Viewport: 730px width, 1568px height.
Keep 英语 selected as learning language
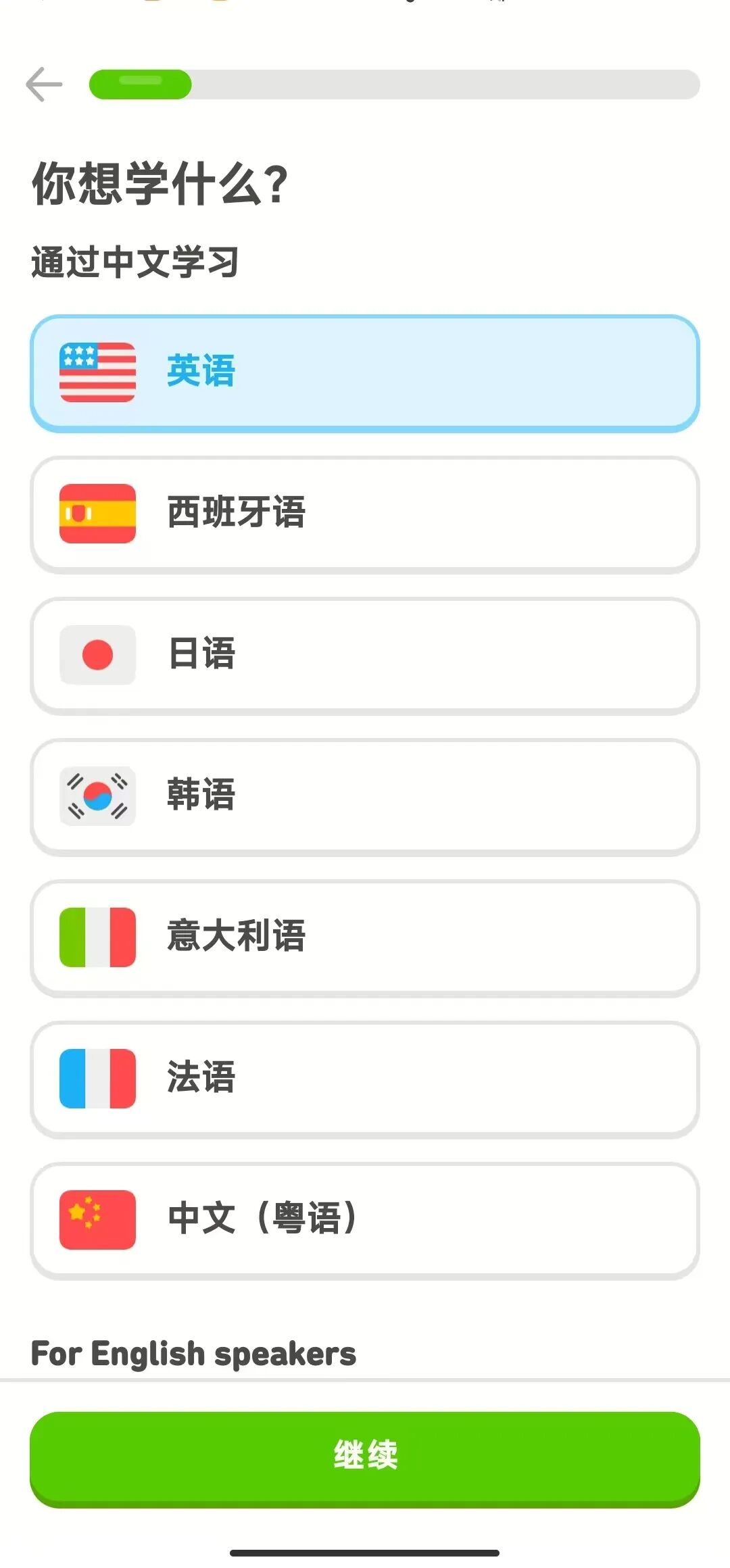[365, 372]
